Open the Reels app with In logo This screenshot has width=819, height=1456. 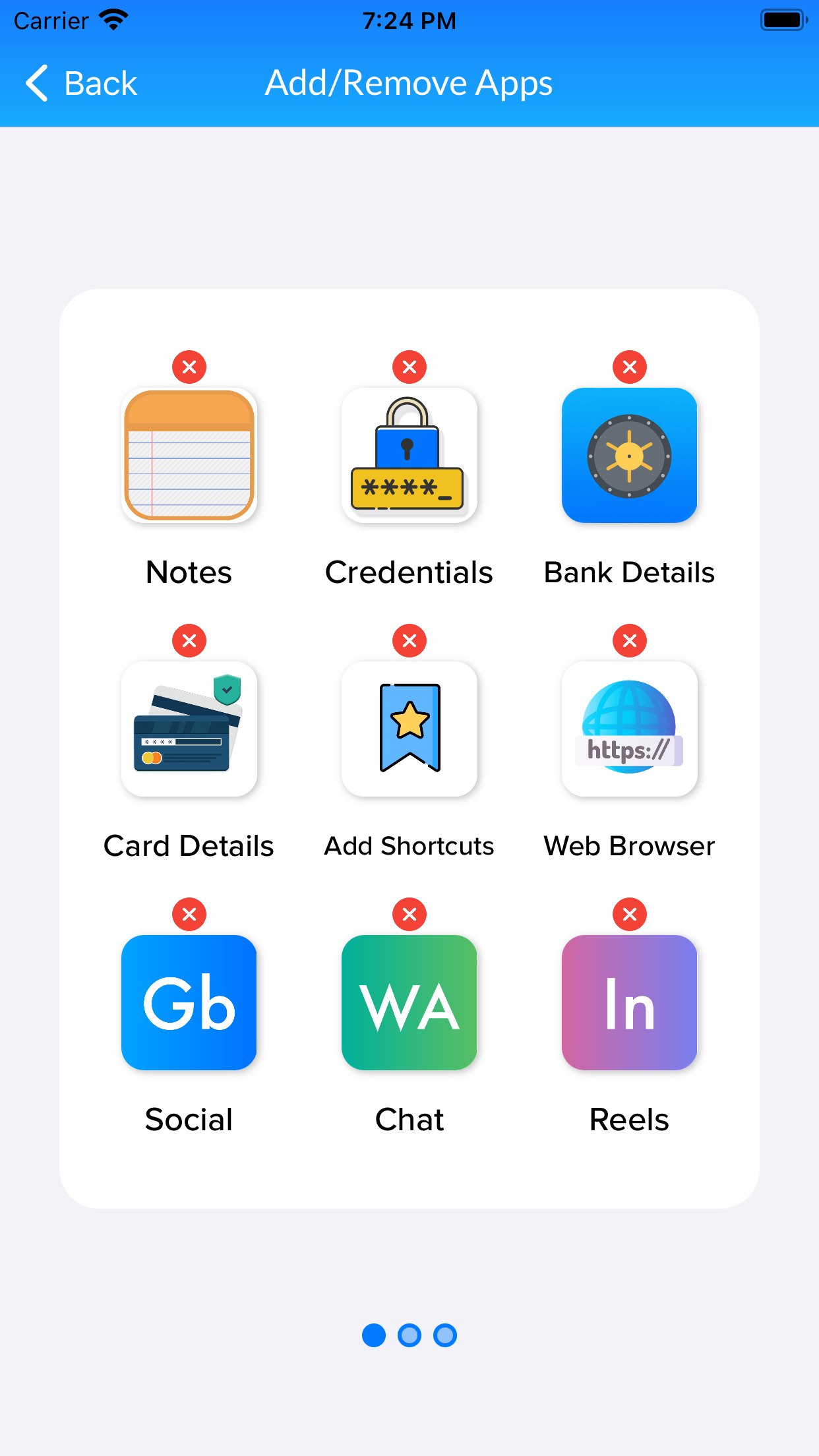pyautogui.click(x=629, y=1004)
